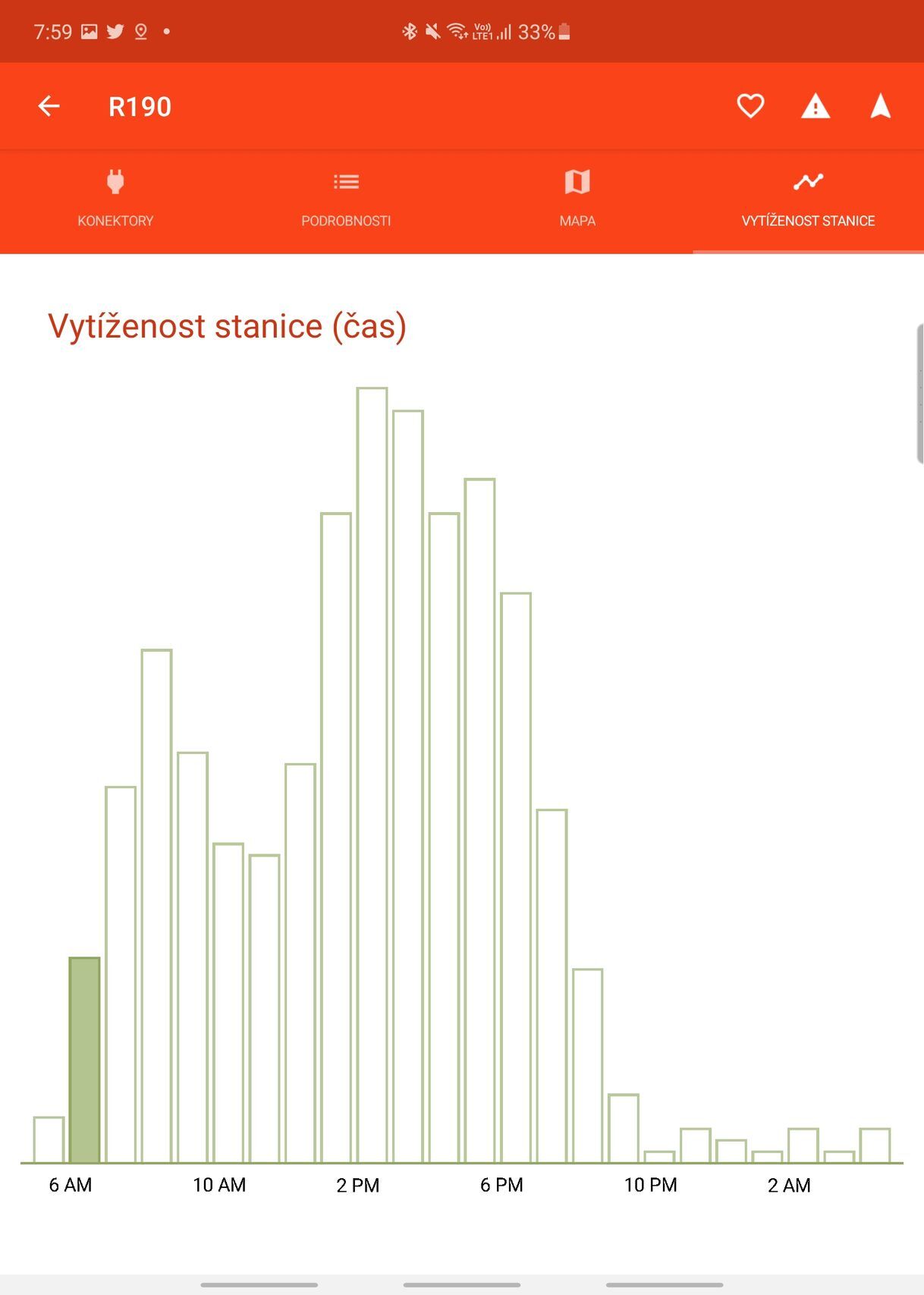Go back from R190 station
924x1295 pixels.
pos(49,106)
